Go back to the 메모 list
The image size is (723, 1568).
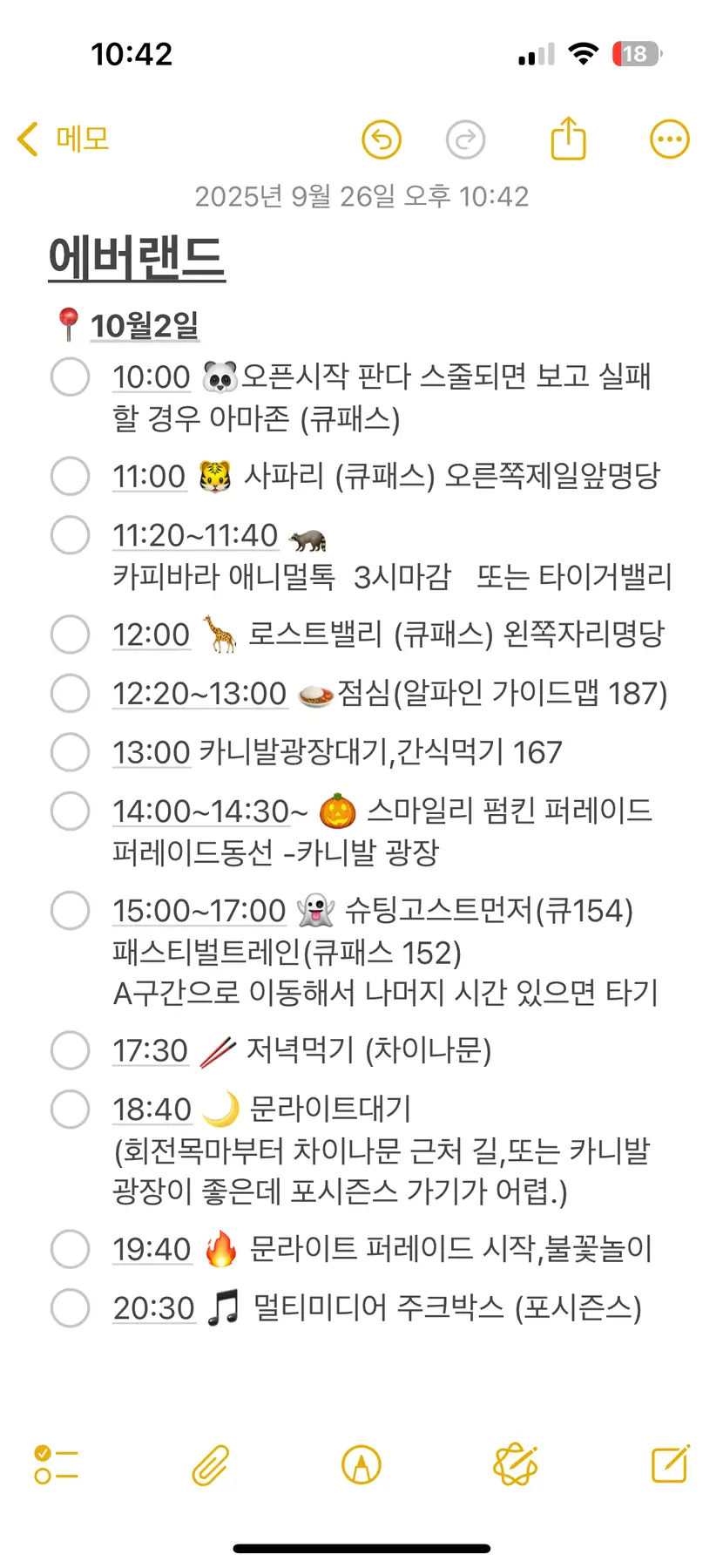[x=63, y=139]
